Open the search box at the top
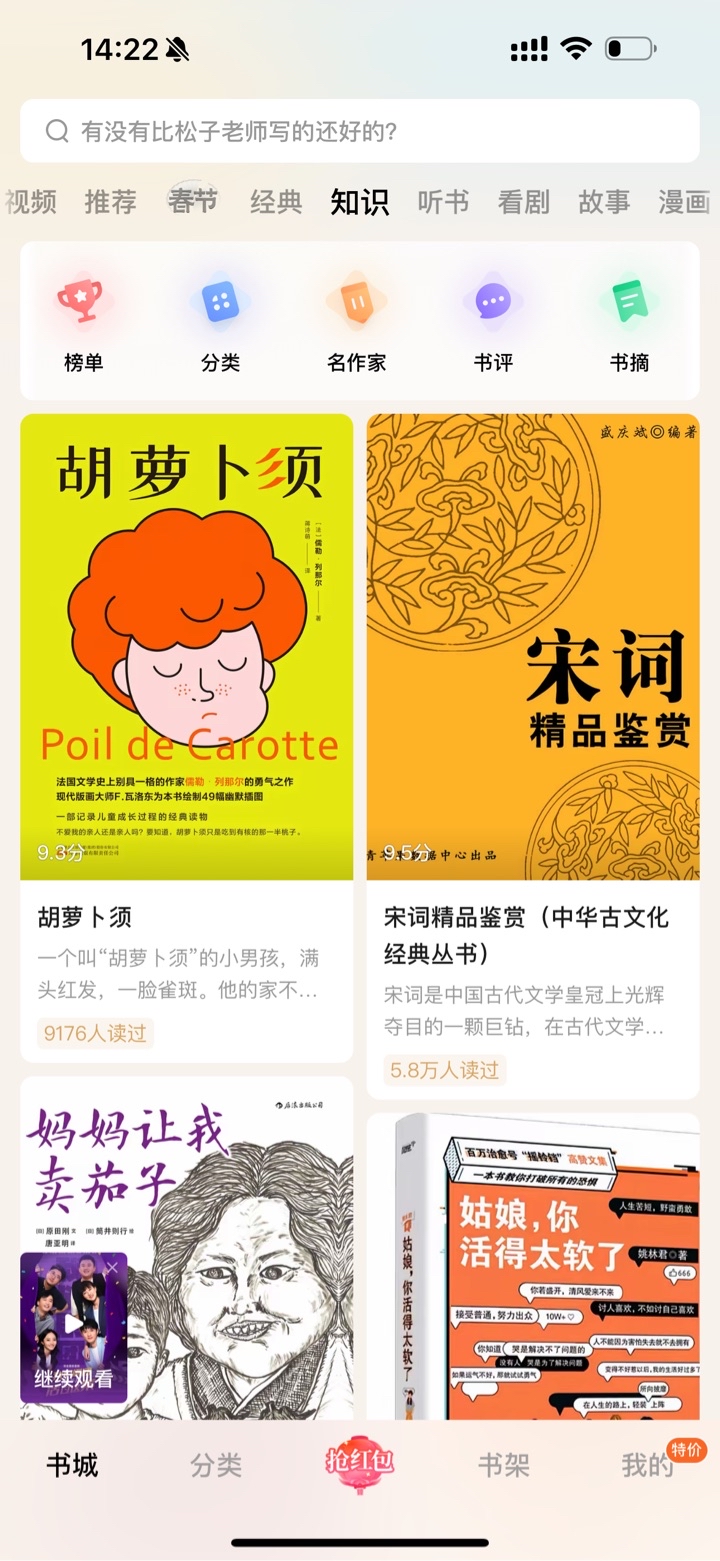The image size is (720, 1561). click(360, 131)
